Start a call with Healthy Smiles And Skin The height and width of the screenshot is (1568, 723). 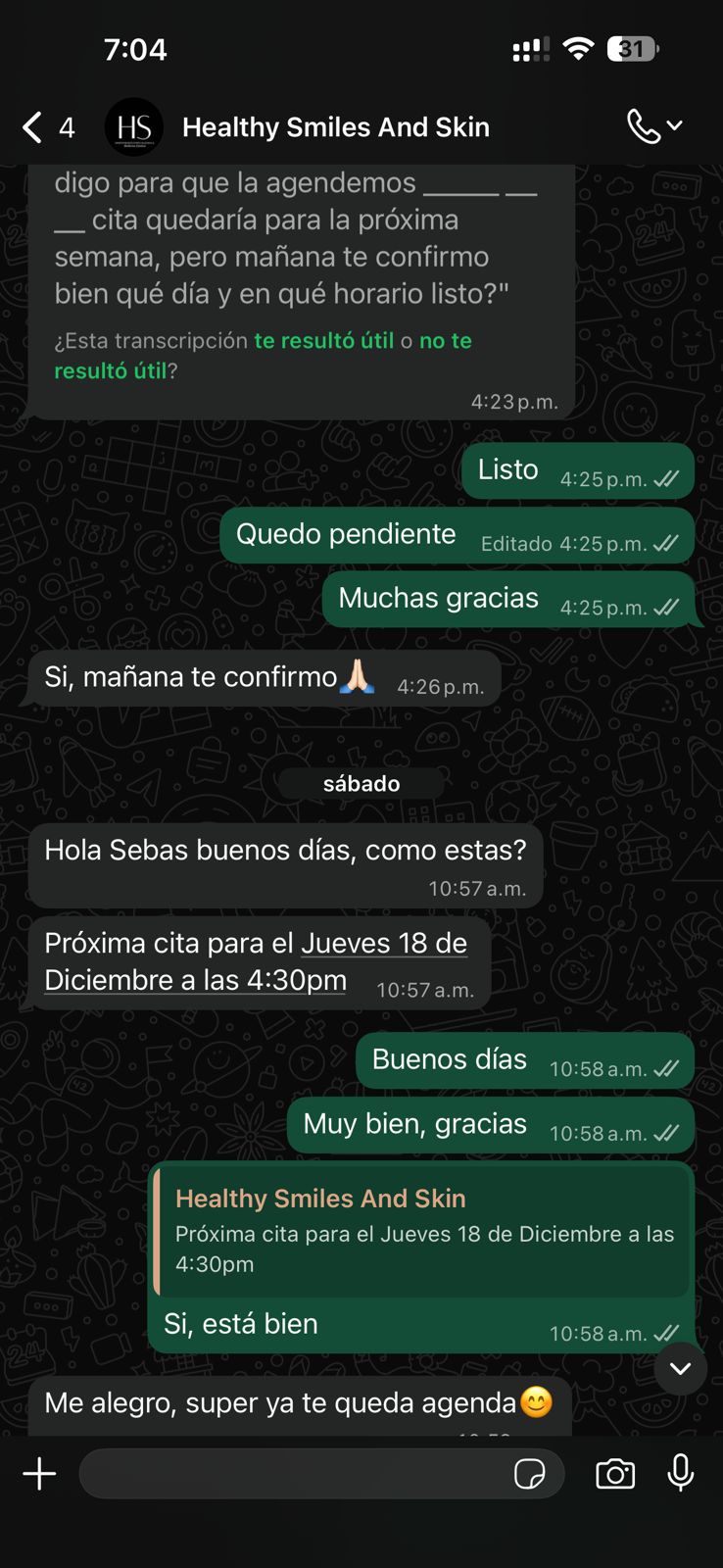[644, 126]
